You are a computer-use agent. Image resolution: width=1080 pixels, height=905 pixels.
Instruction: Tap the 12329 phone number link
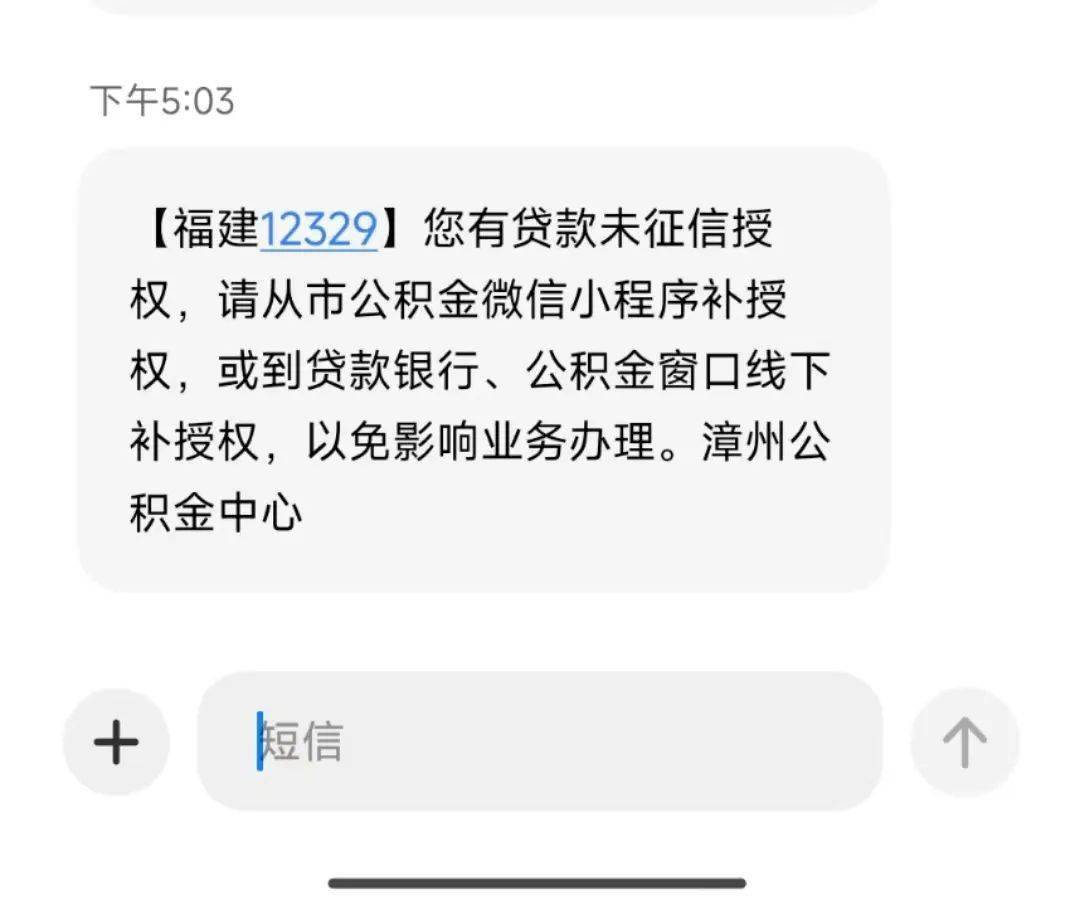(319, 230)
